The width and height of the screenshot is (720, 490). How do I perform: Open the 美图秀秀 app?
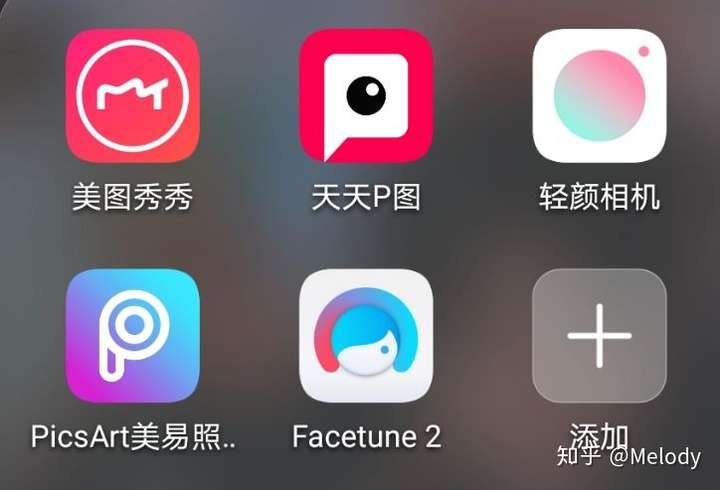133,96
